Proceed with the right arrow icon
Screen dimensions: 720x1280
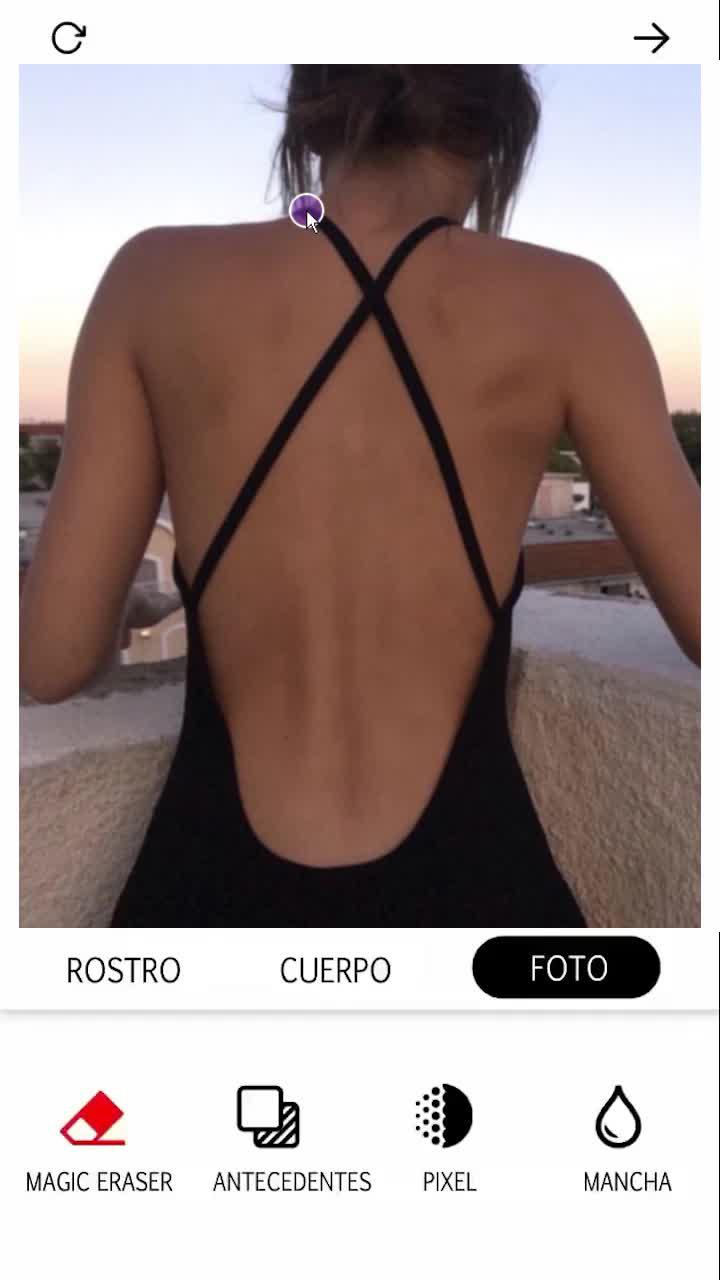(x=651, y=38)
